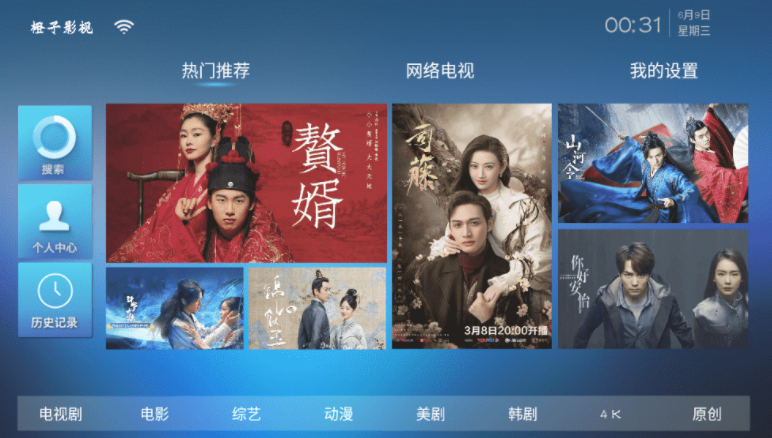
Task: Open the 赘婿 drama poster
Action: [x=246, y=183]
